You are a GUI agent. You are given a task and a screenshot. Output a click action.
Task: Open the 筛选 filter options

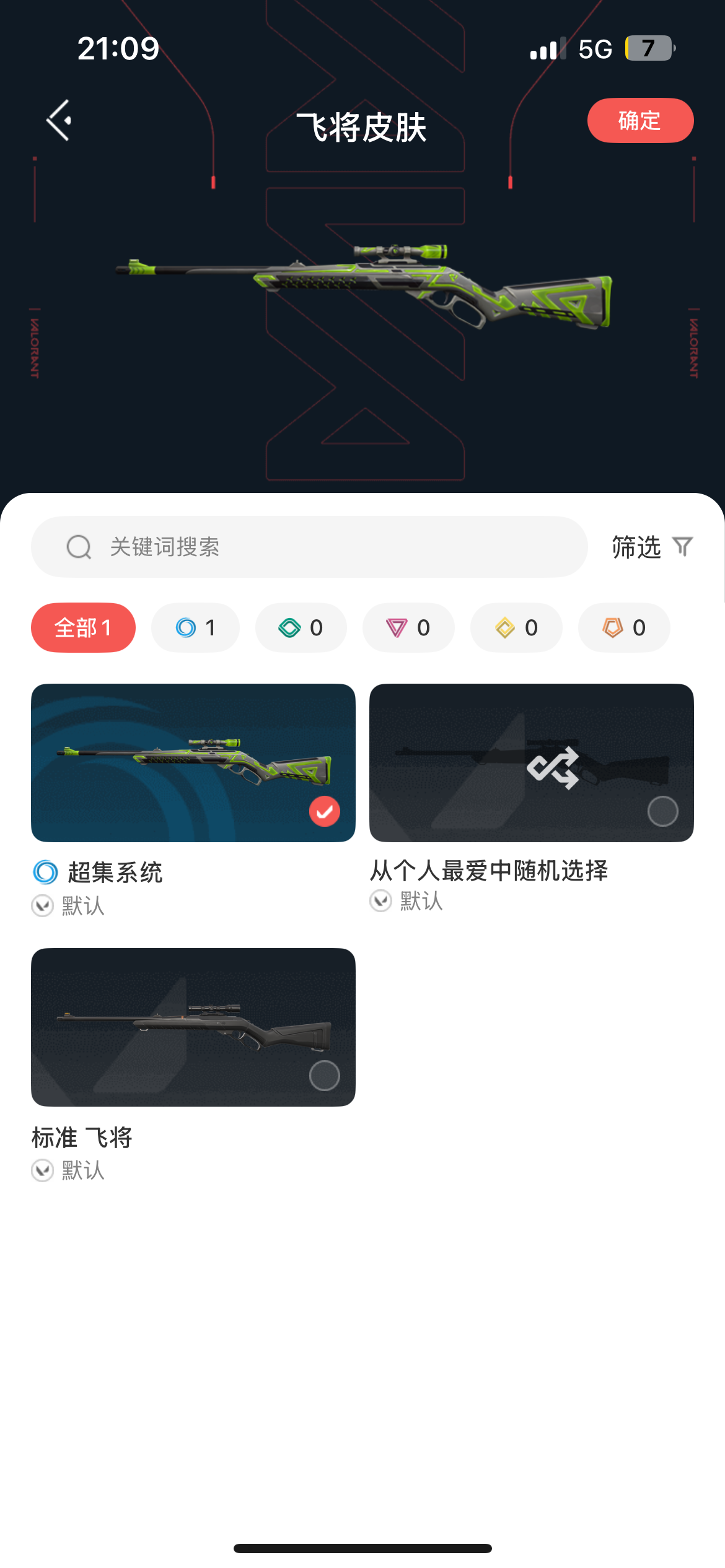[x=652, y=547]
